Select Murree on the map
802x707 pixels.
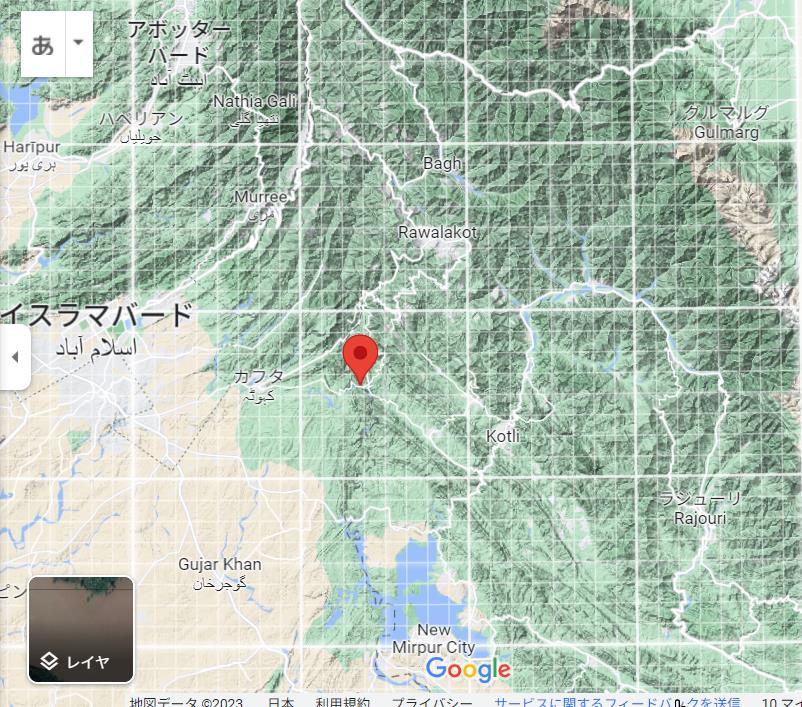point(260,197)
